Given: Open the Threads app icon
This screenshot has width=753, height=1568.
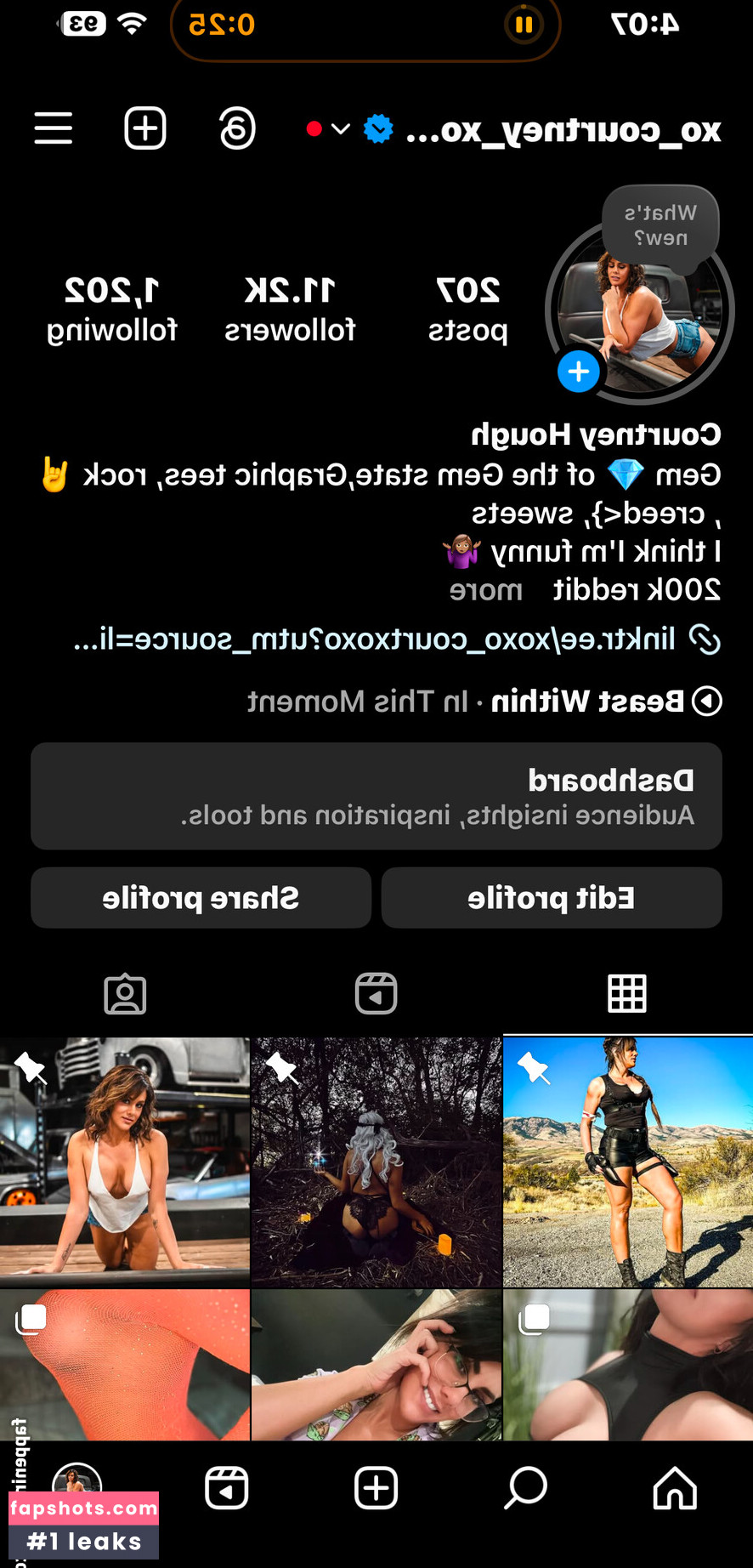Looking at the screenshot, I should click(x=237, y=128).
